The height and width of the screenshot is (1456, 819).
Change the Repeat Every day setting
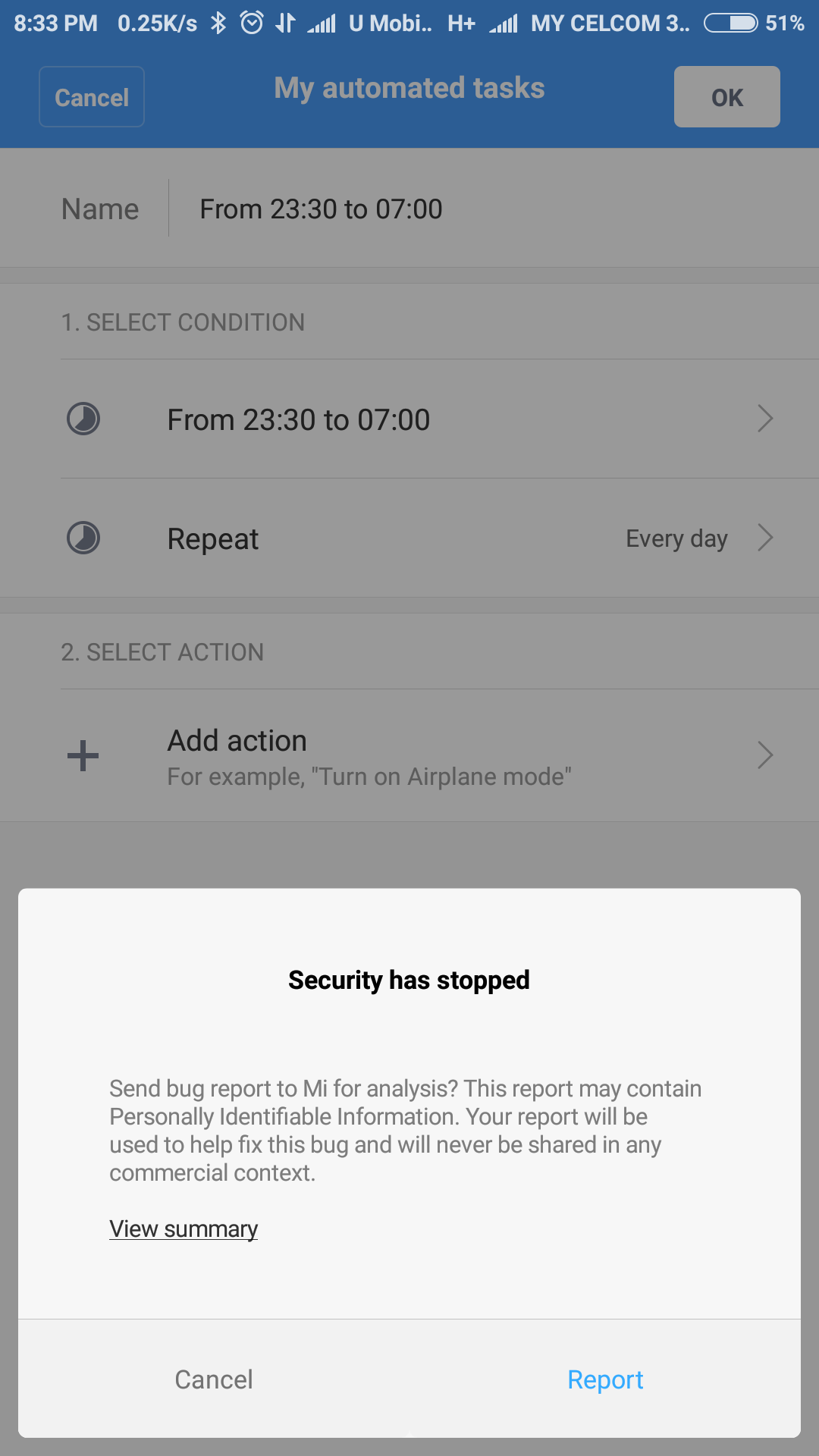[x=409, y=538]
